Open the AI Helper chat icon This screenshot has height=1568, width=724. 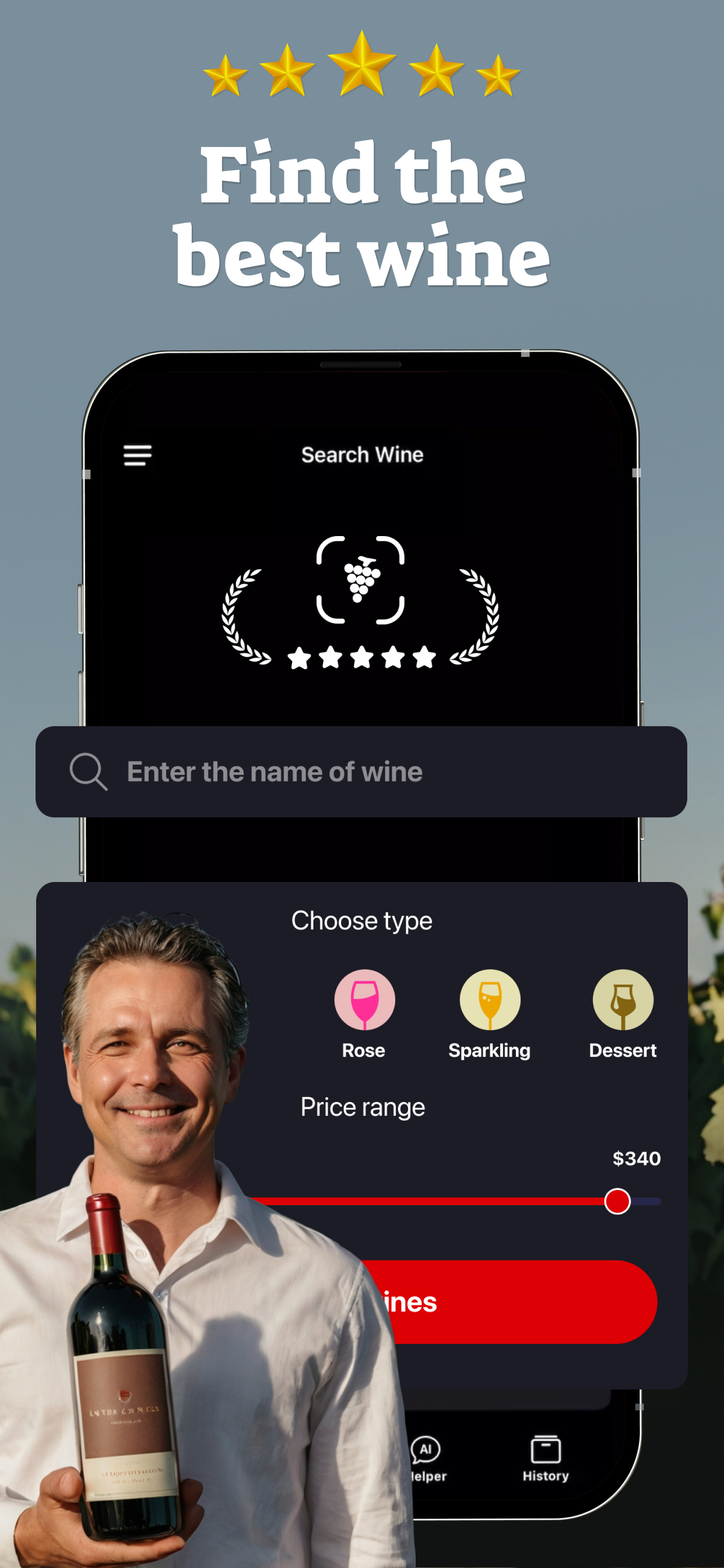[425, 1451]
